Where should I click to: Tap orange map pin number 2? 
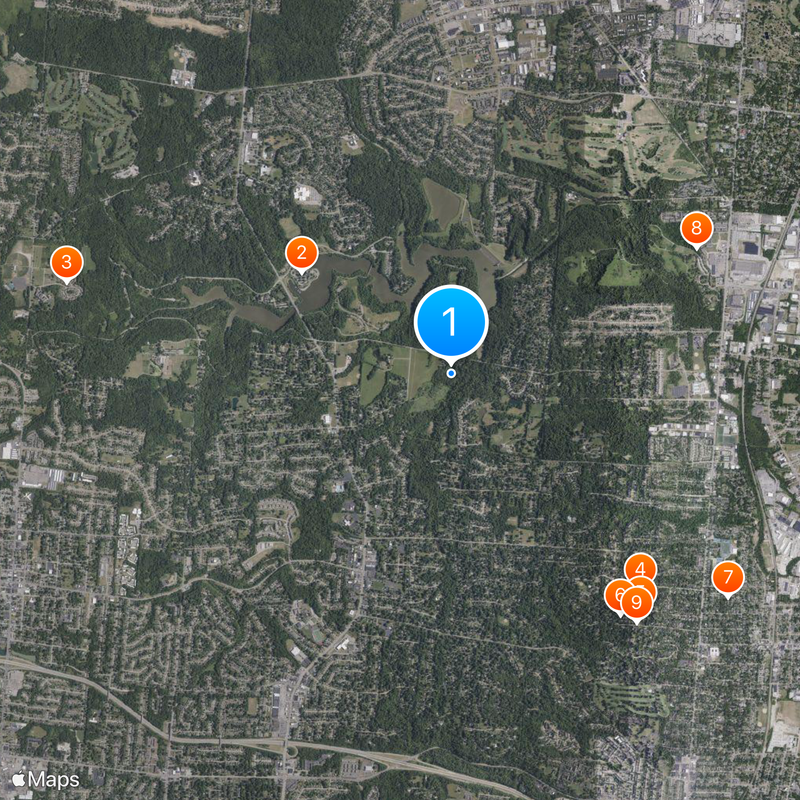click(301, 253)
